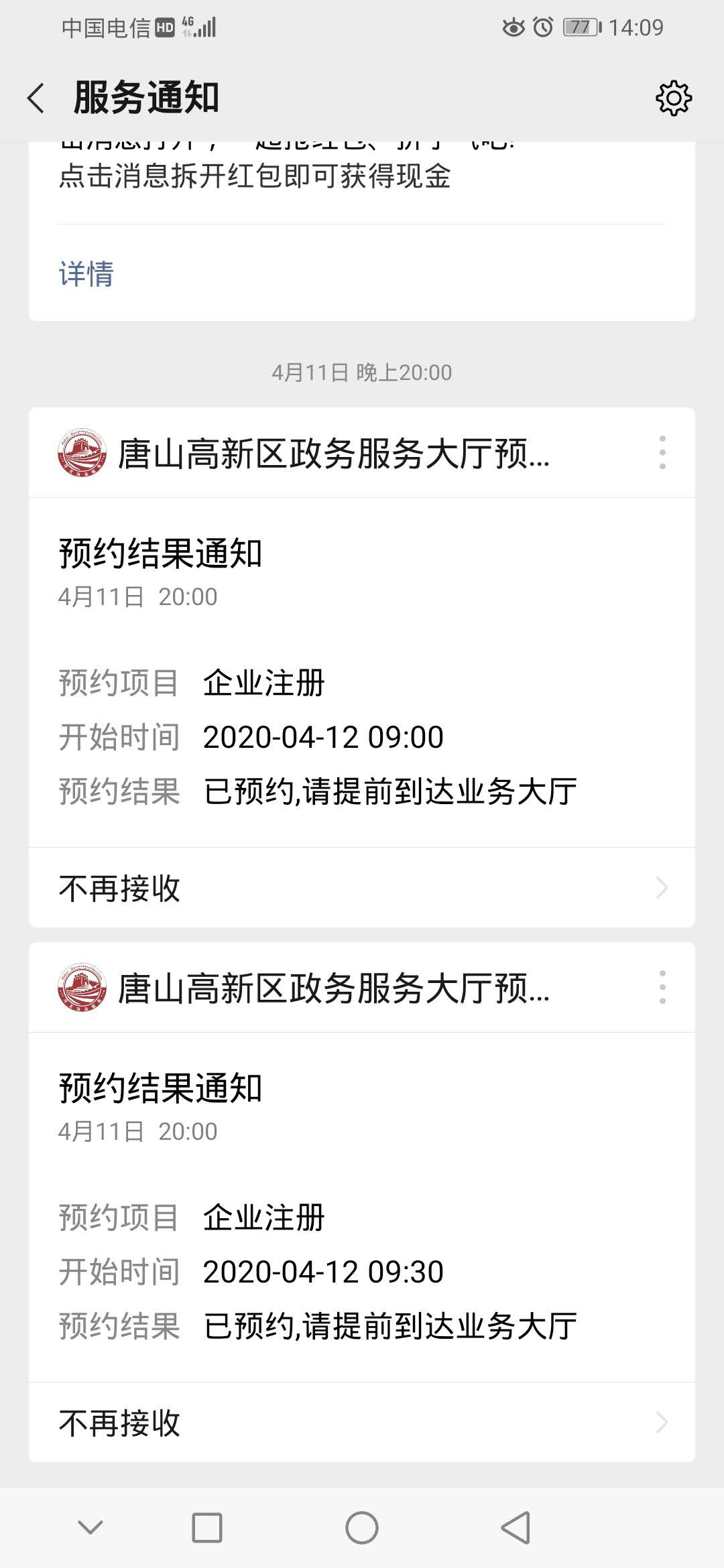Select 不再接收 under the 09:30 appointment

pyautogui.click(x=362, y=1423)
